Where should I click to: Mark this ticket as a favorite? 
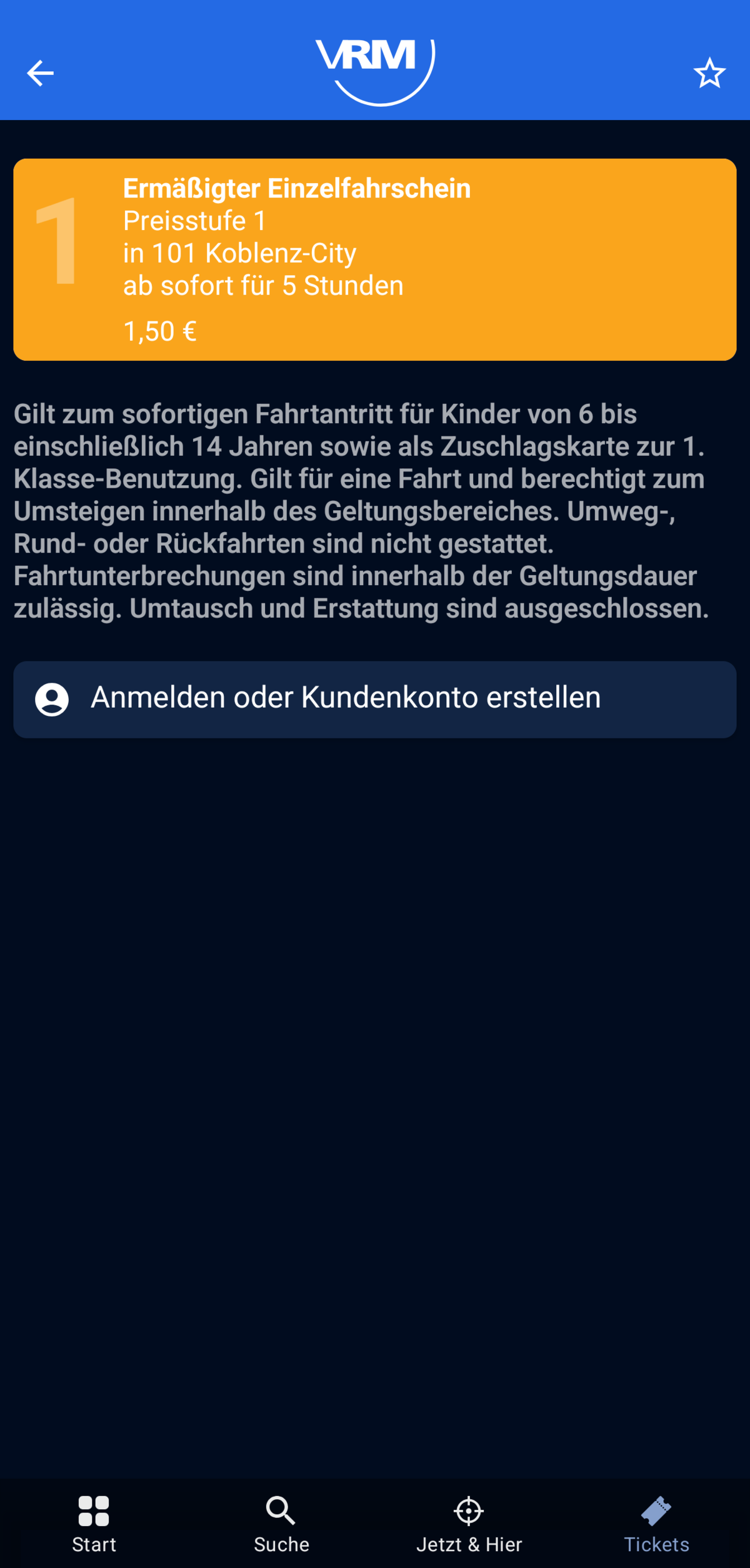click(709, 73)
